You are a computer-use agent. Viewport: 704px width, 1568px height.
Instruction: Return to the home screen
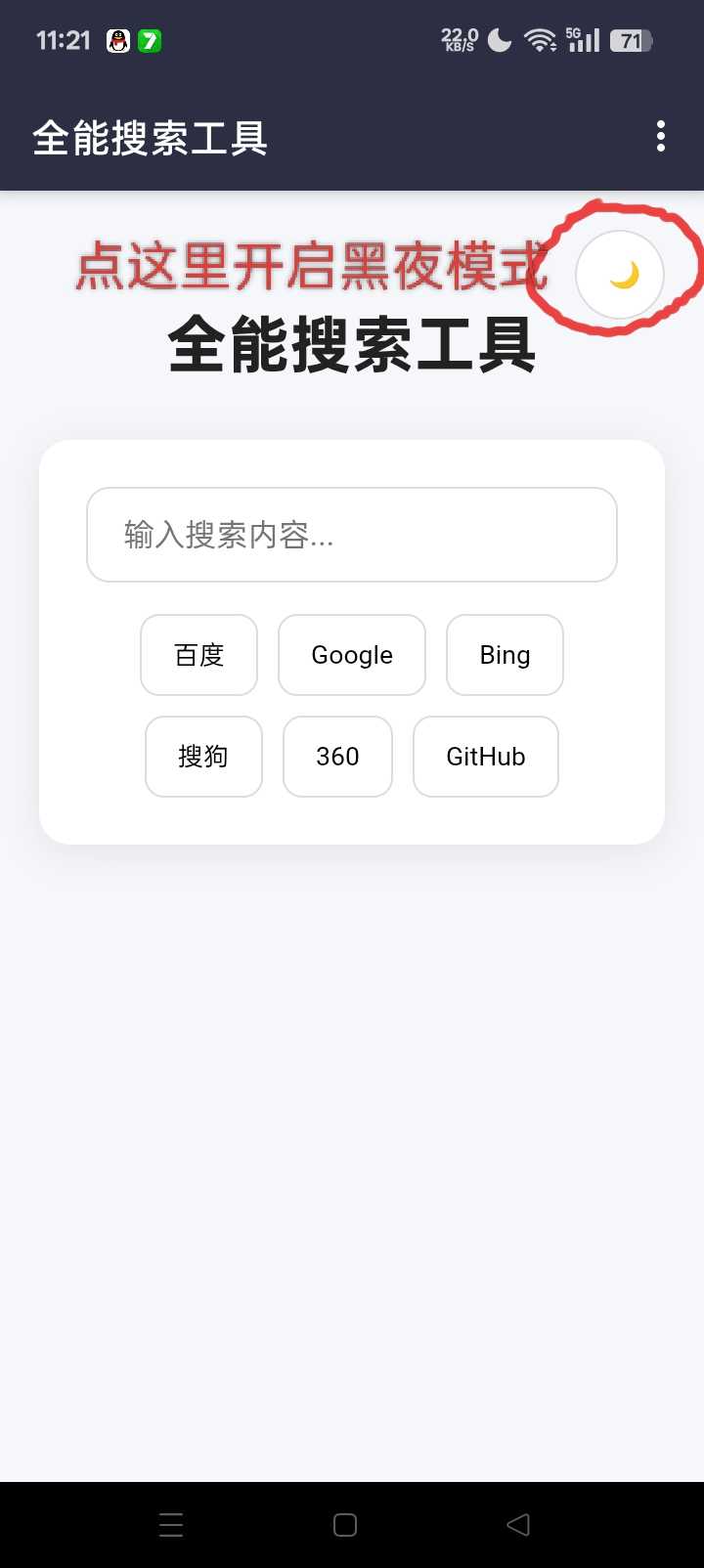345,1525
